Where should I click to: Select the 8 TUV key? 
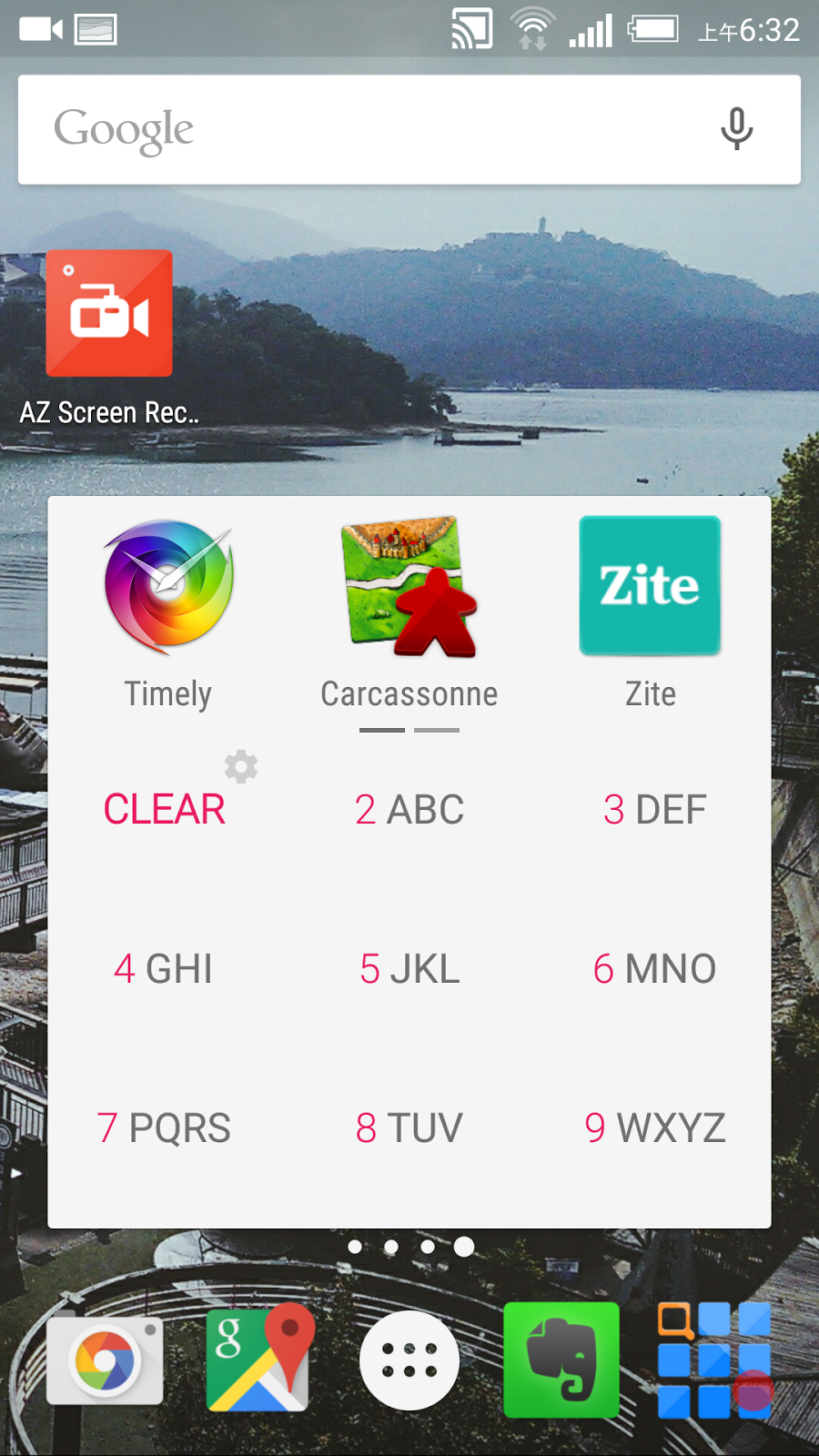tap(409, 1128)
